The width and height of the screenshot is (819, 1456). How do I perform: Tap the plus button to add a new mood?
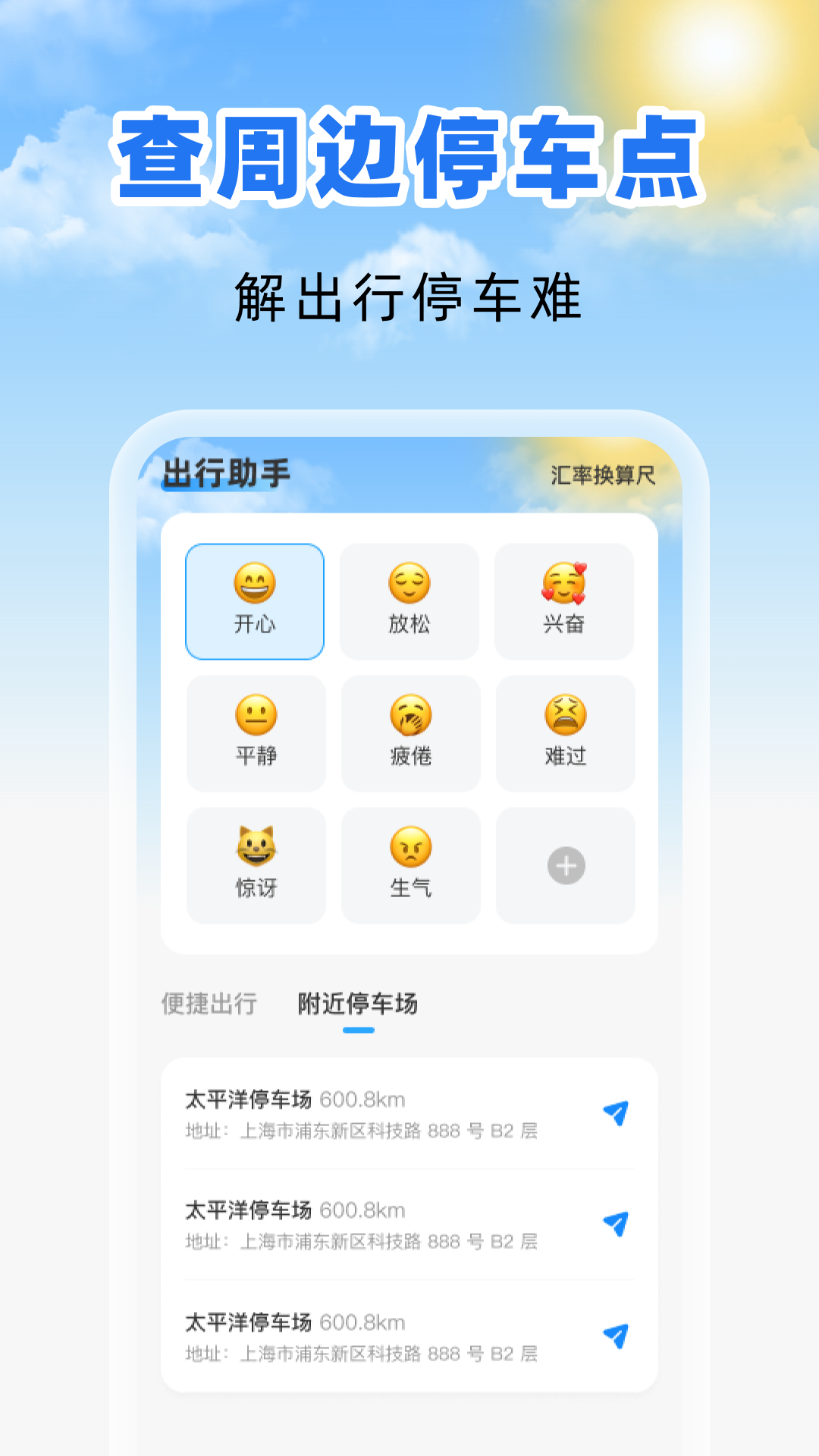pyautogui.click(x=564, y=864)
